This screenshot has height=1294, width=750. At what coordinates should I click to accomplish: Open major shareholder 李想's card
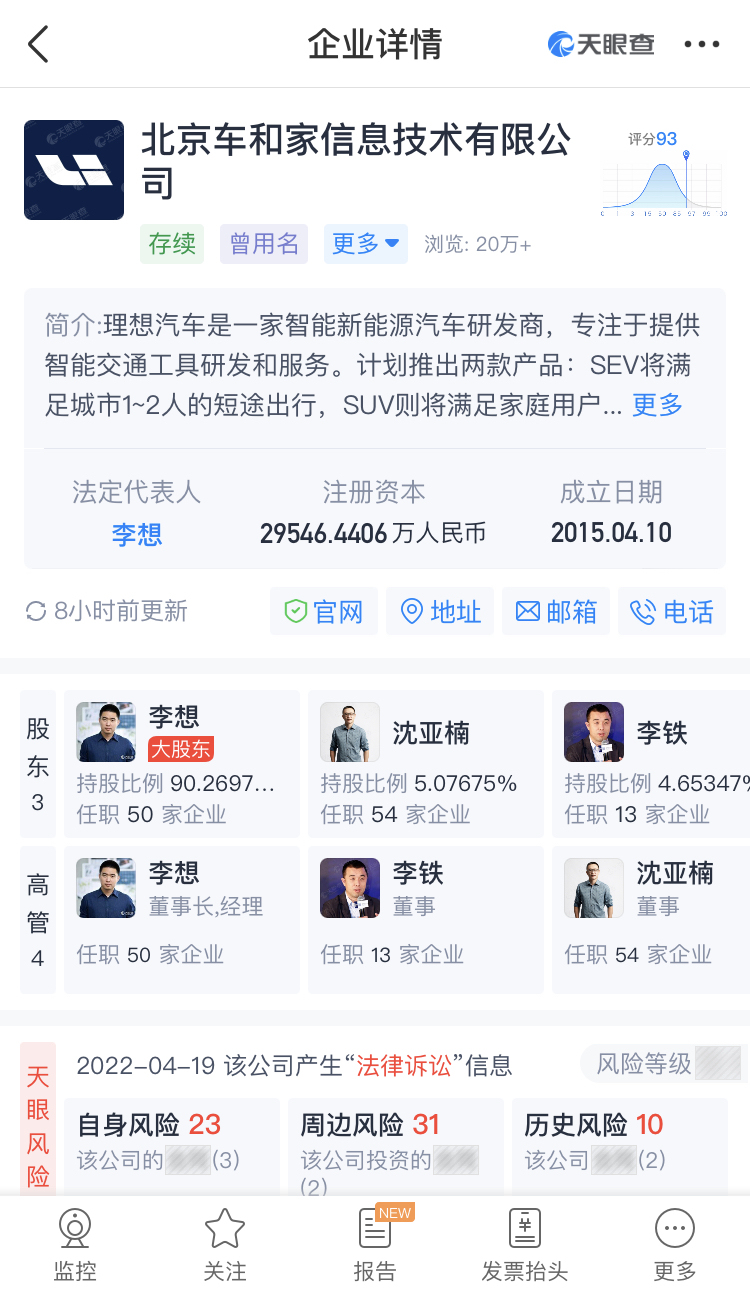tap(182, 763)
